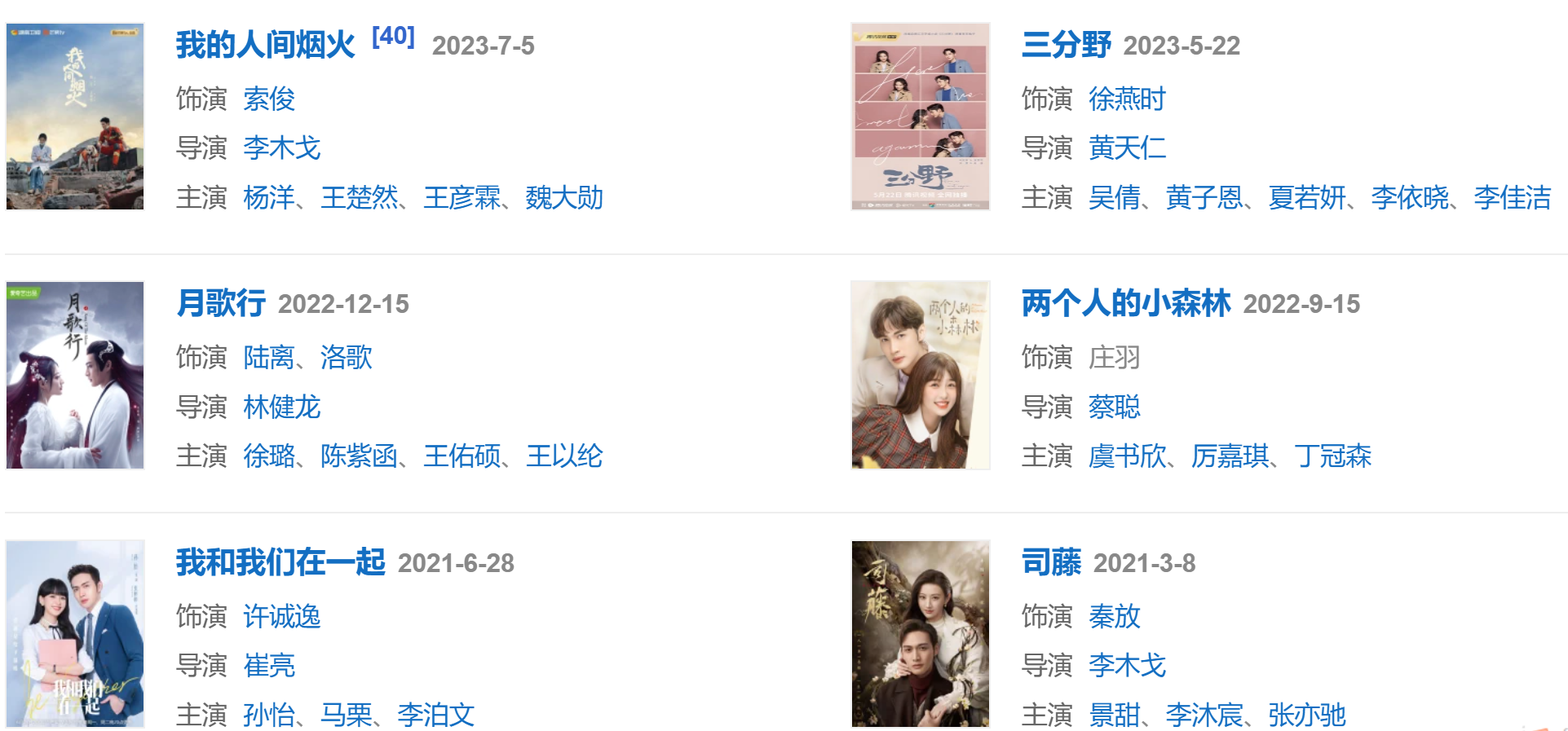View the 我的人间烟火 poster

[x=75, y=117]
